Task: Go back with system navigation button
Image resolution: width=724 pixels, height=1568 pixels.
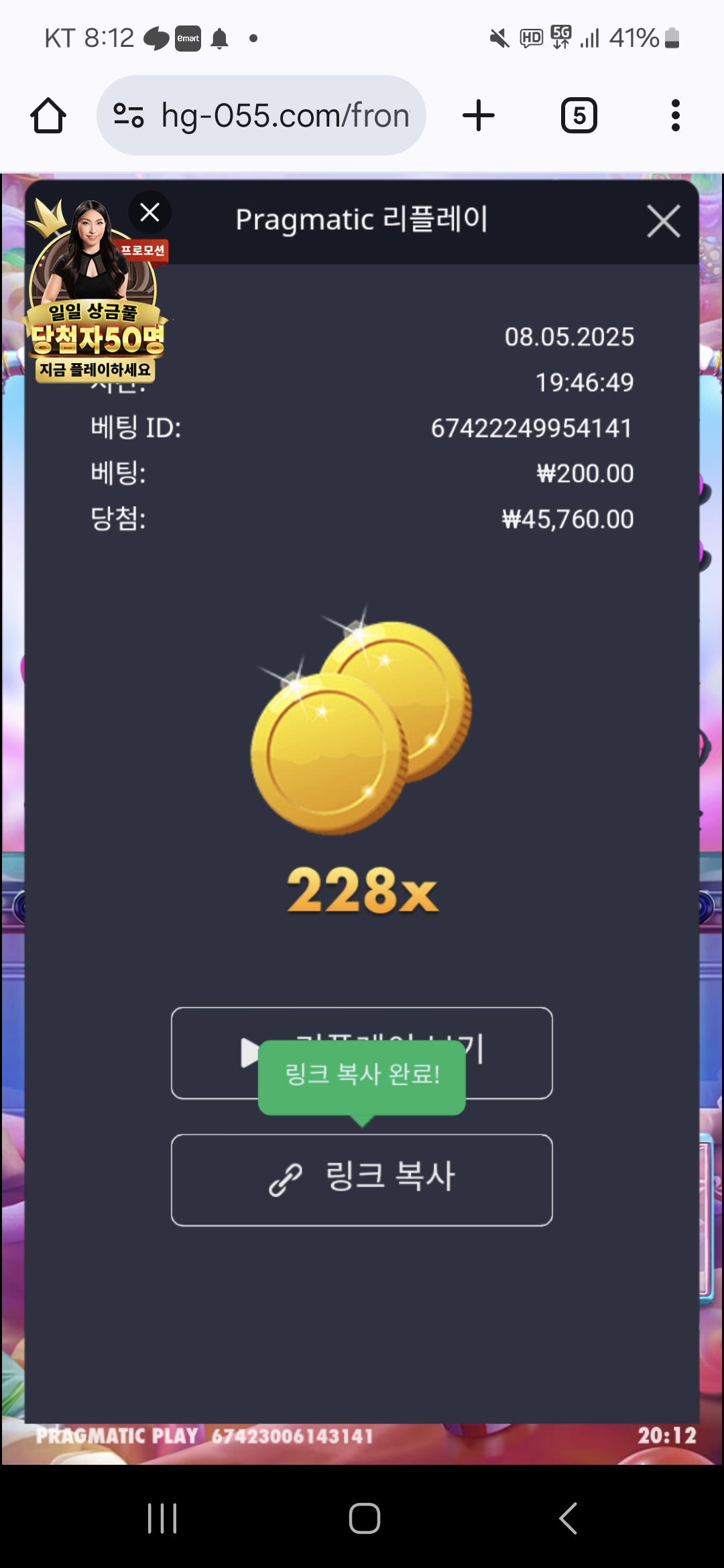Action: coord(568,1518)
